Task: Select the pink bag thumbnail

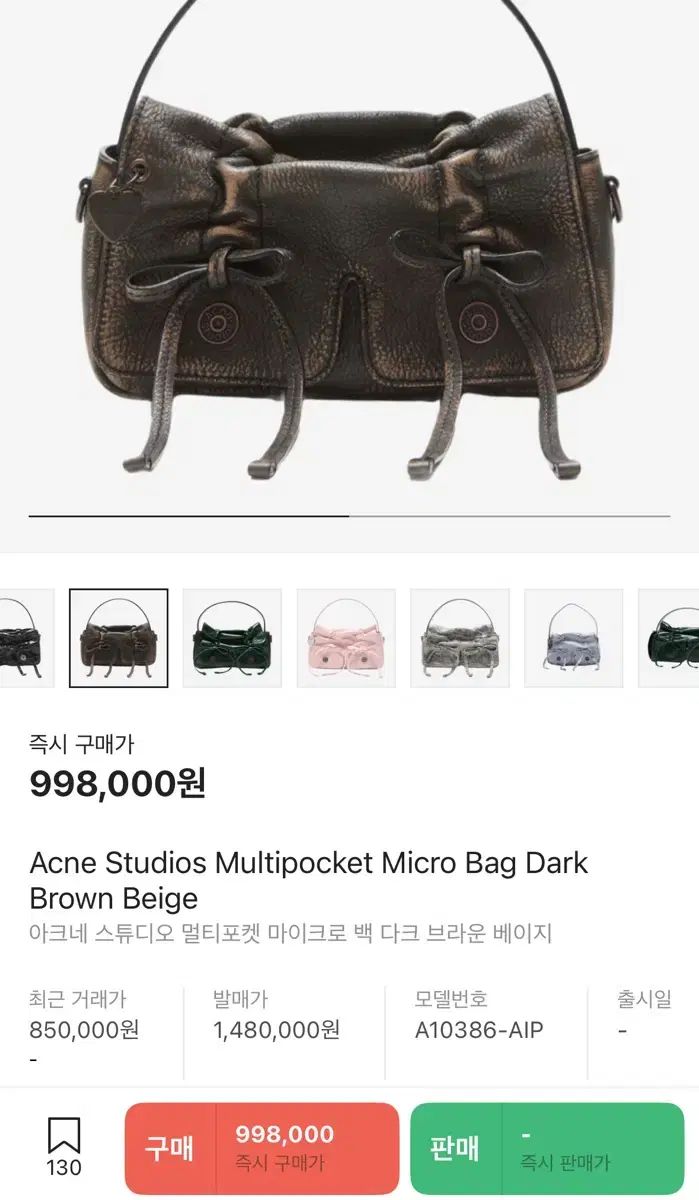Action: tap(346, 638)
